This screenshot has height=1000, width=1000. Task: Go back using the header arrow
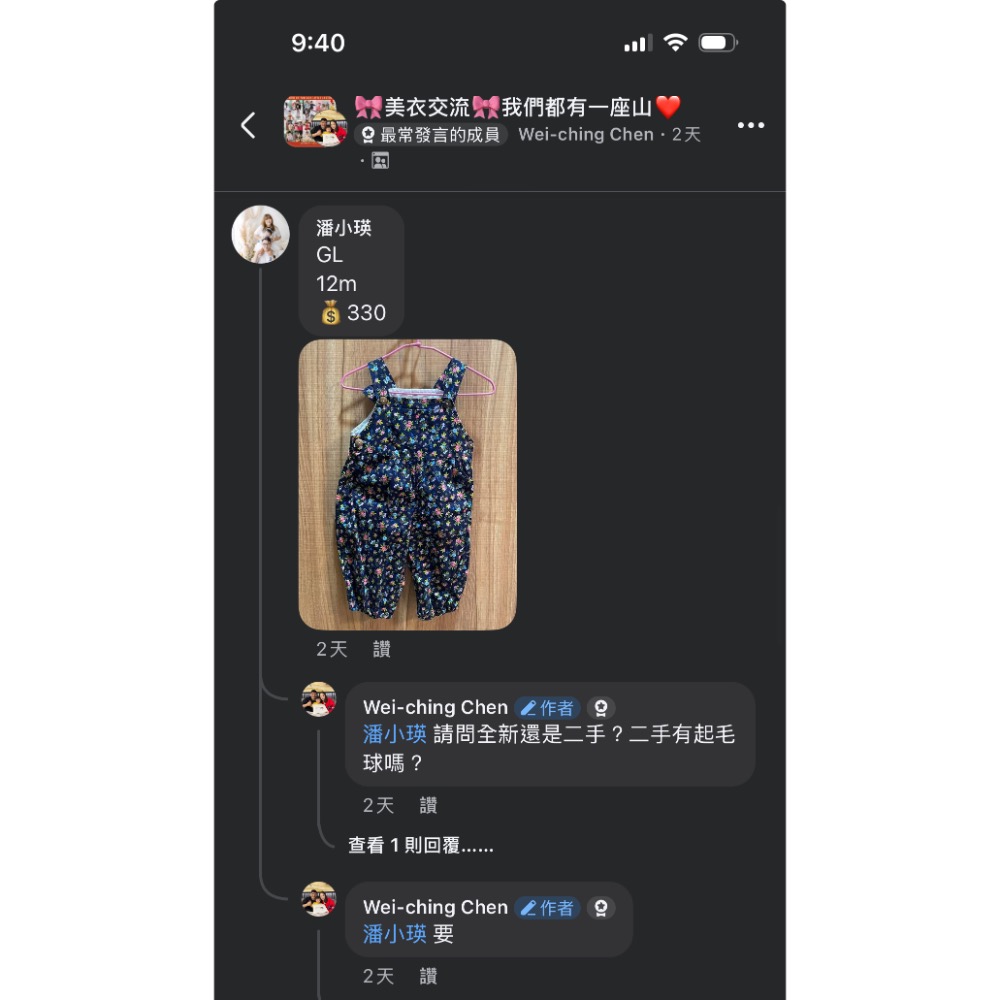248,125
